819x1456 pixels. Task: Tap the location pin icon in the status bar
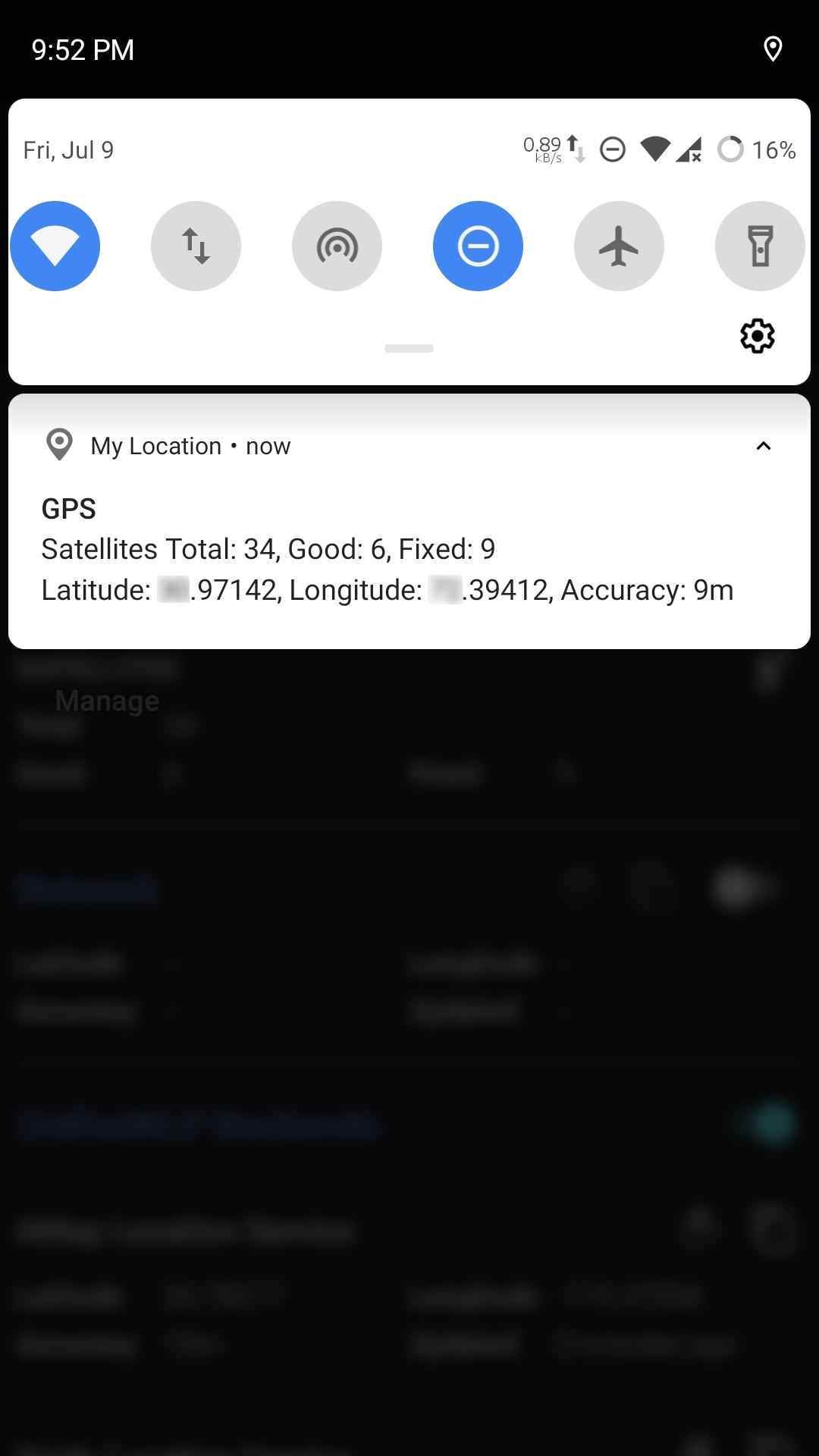point(773,49)
